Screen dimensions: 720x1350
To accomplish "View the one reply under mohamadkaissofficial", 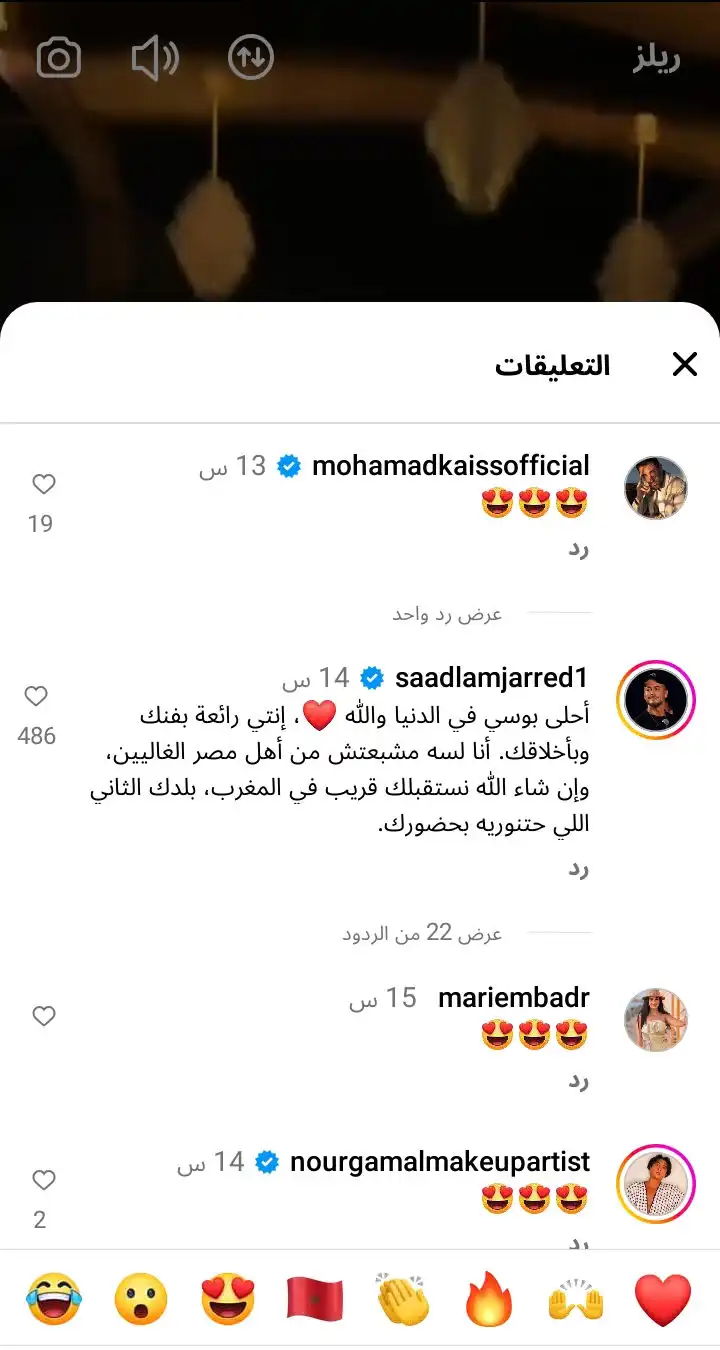I will coord(447,614).
